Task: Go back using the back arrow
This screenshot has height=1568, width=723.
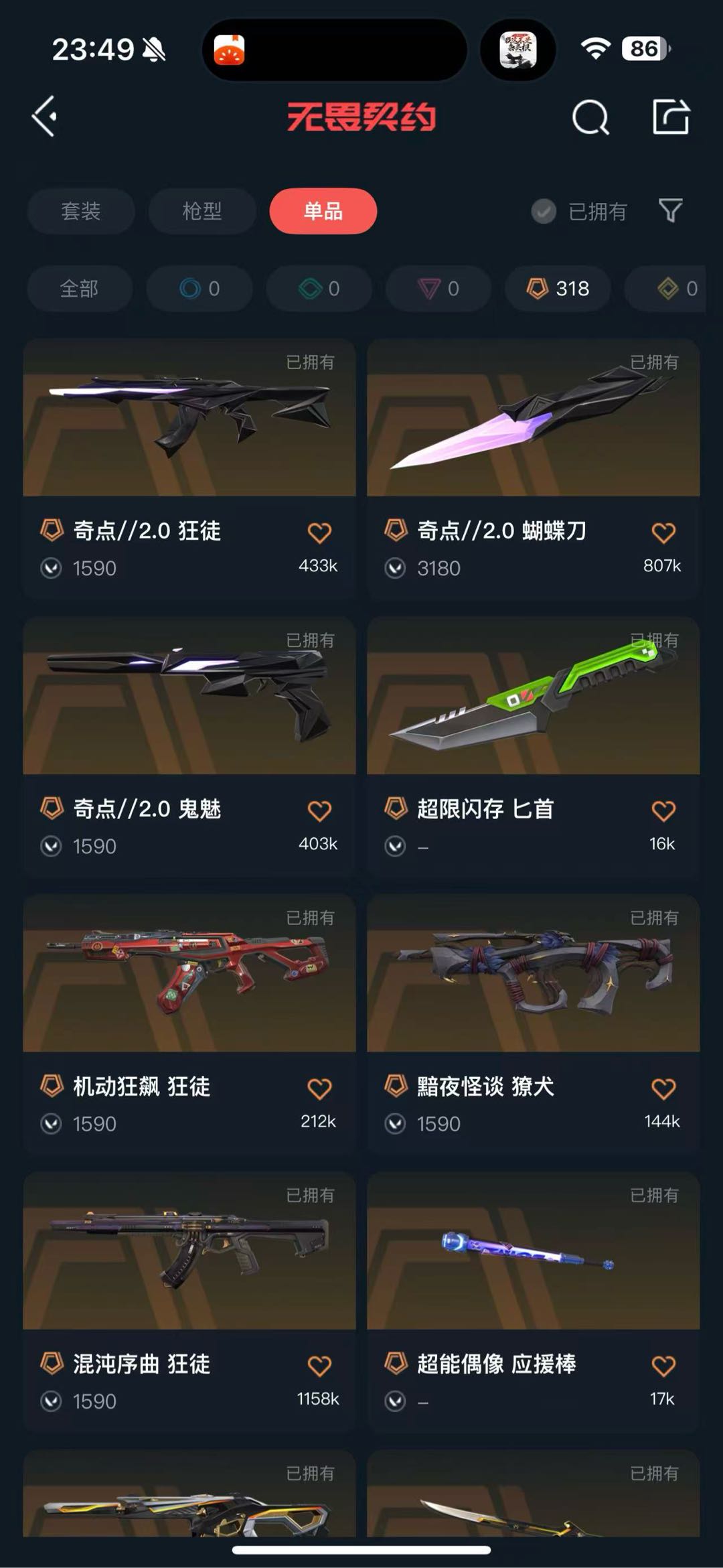Action: coord(45,117)
